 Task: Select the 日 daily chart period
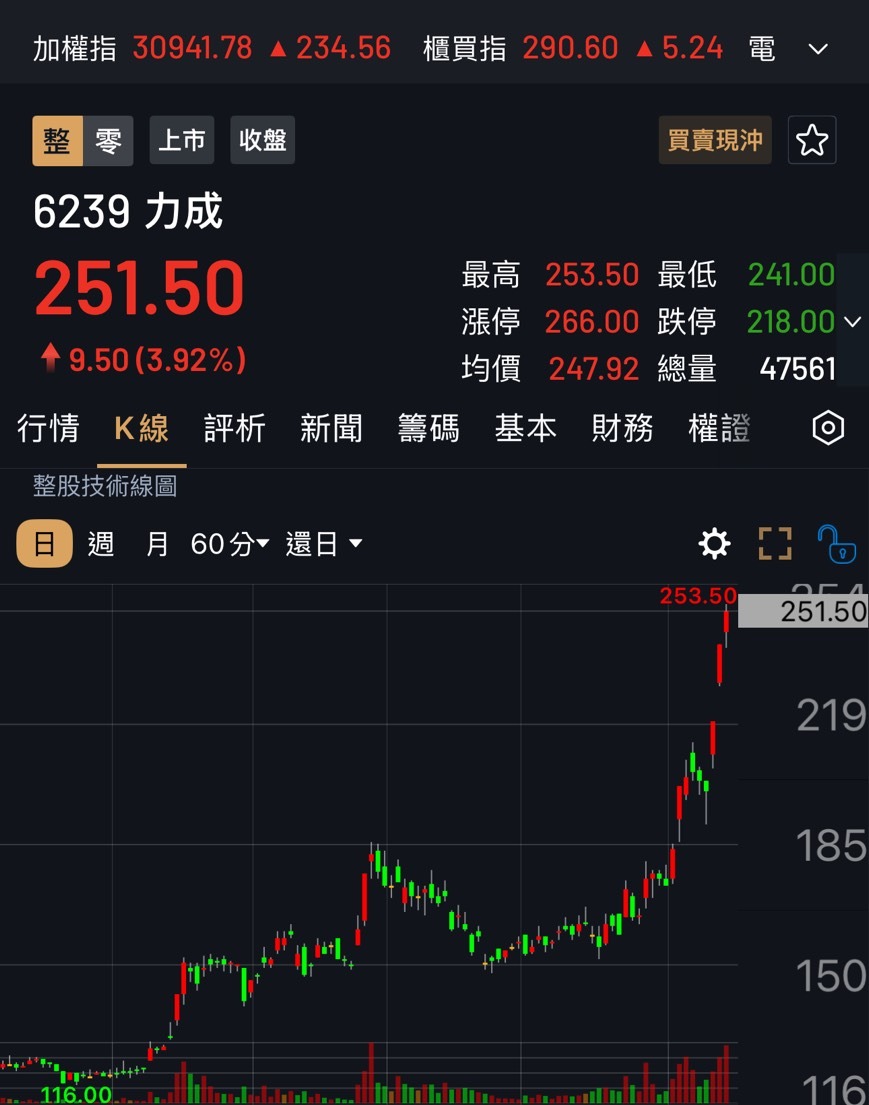click(x=44, y=544)
